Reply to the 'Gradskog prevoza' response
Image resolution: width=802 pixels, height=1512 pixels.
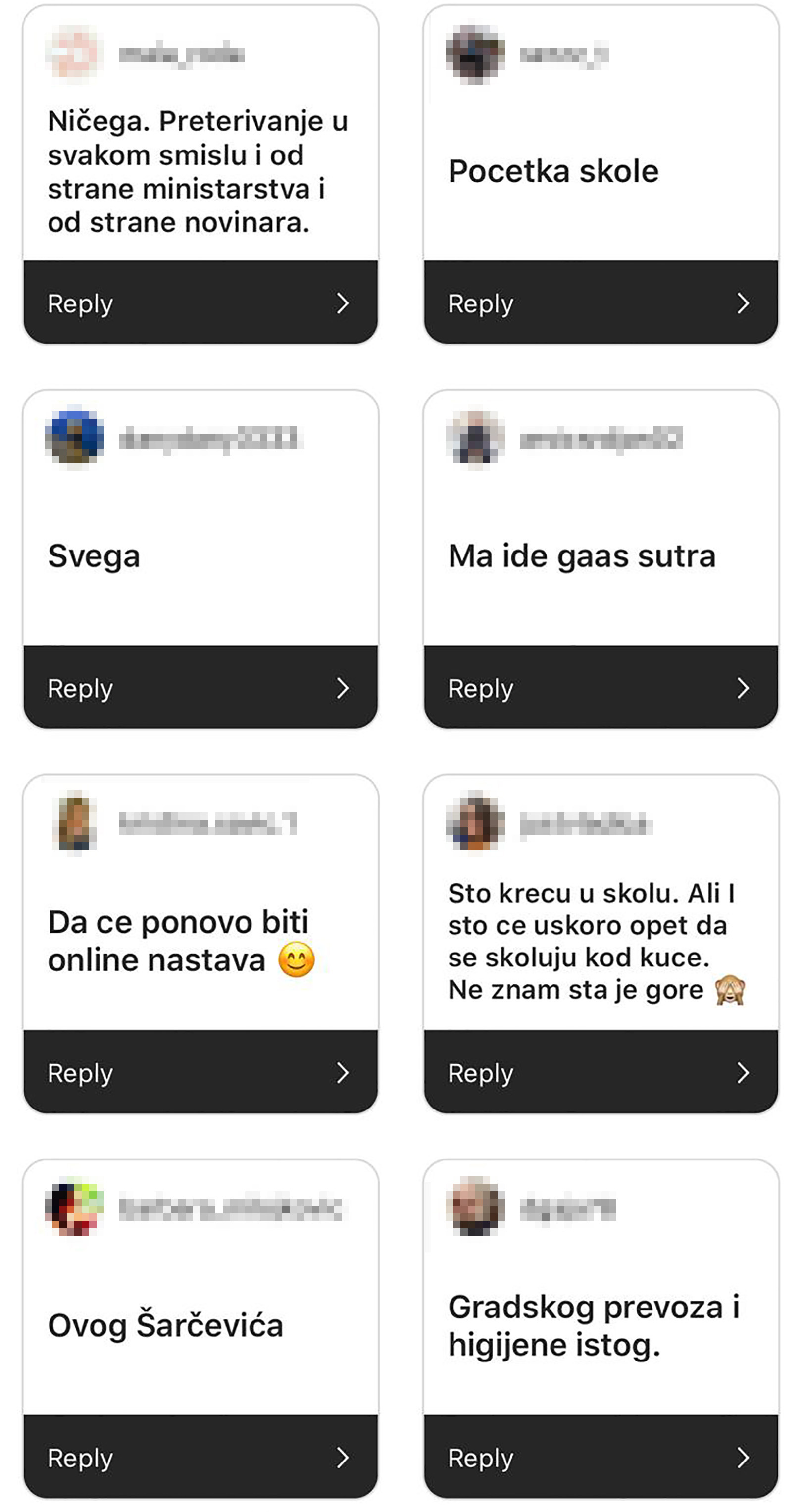(601, 1457)
